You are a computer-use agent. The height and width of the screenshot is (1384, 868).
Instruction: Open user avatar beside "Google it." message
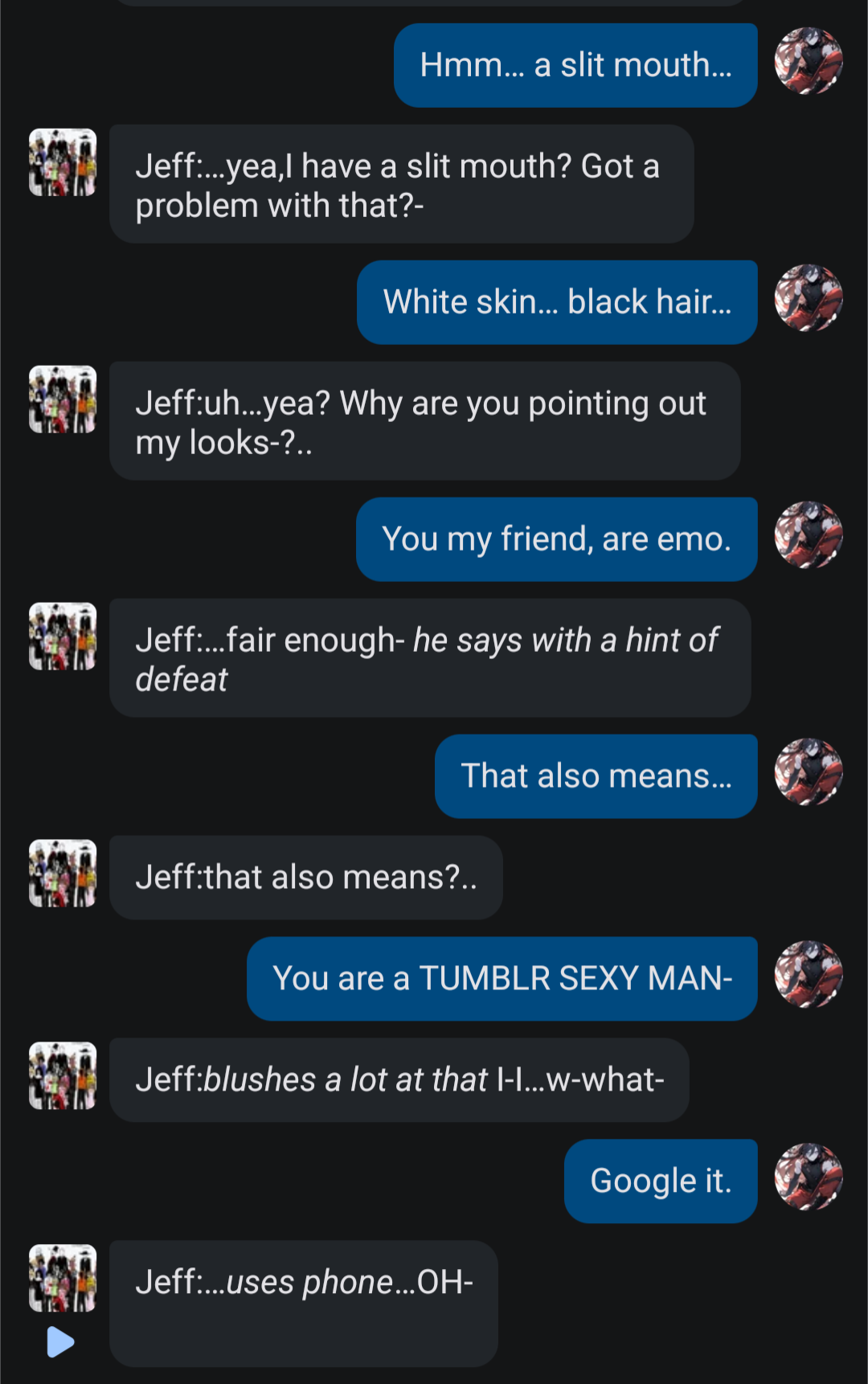(x=808, y=1177)
